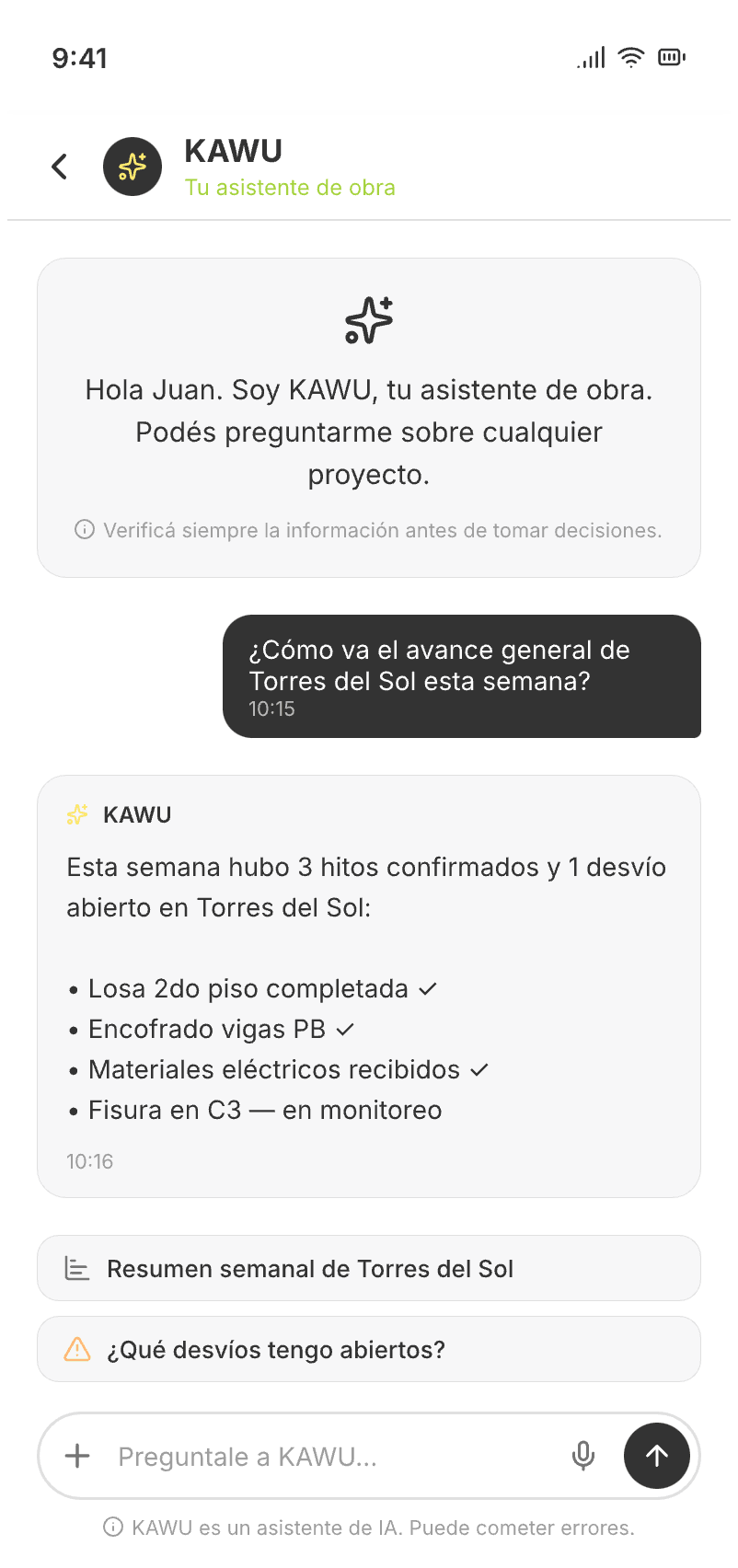The width and height of the screenshot is (738, 1568).
Task: Tap the battery indicator in the status bar
Action: click(671, 57)
